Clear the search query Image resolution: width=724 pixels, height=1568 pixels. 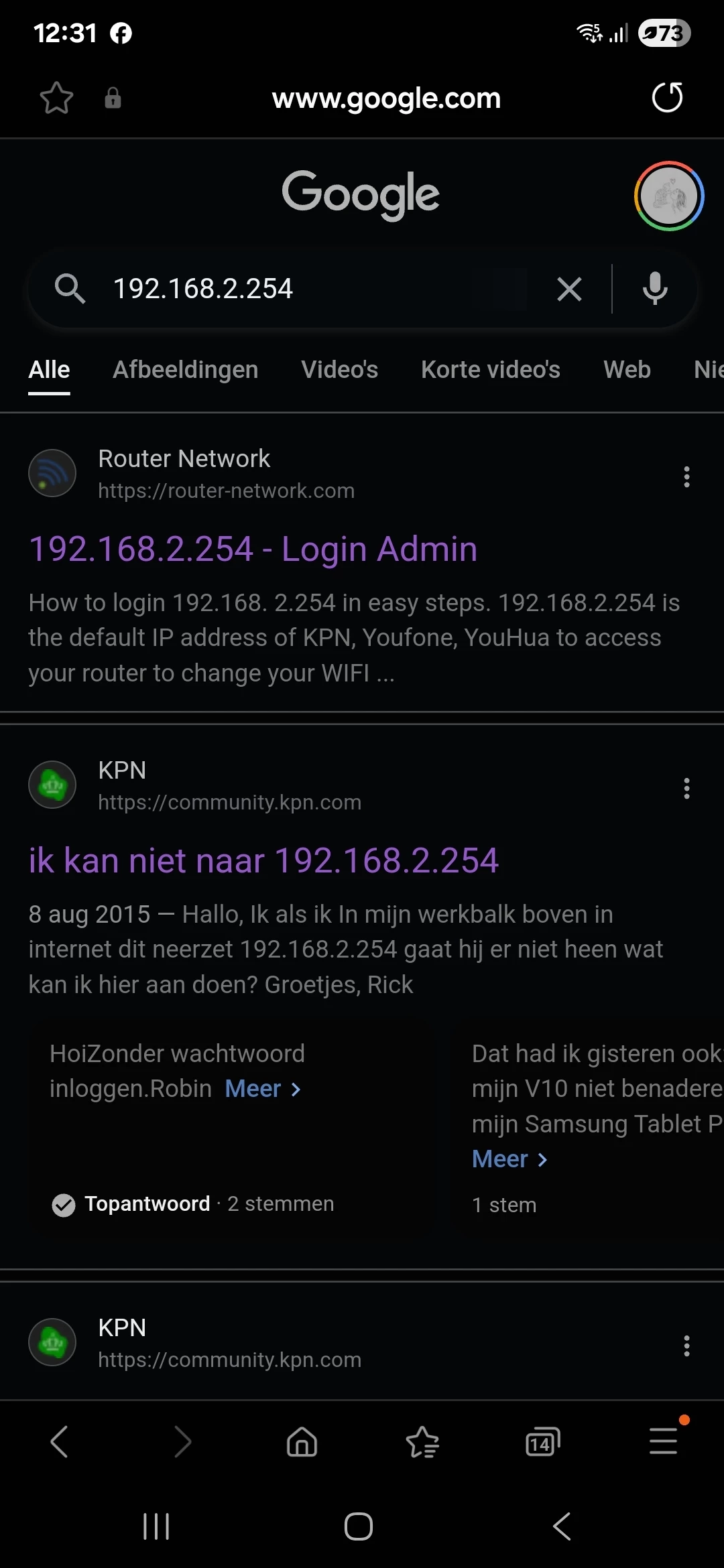pos(569,289)
